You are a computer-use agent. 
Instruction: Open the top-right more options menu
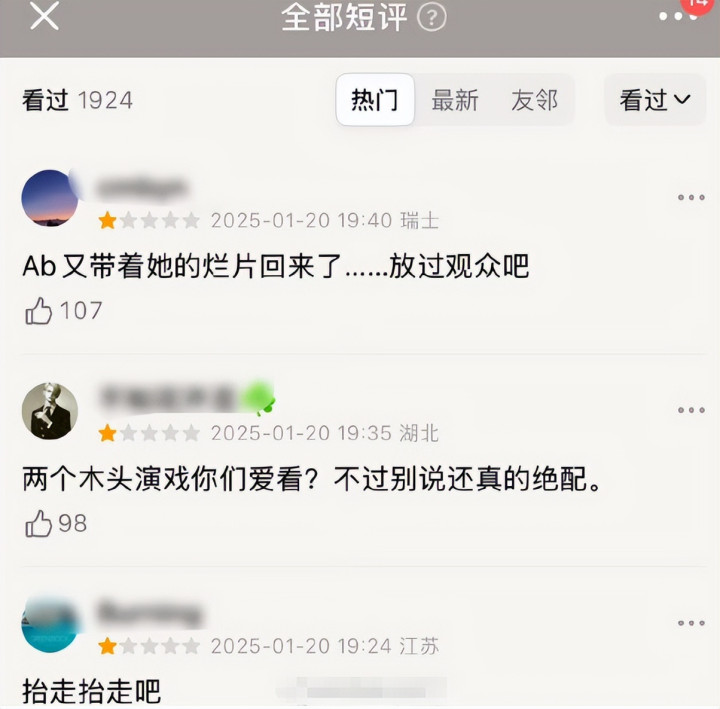[676, 17]
